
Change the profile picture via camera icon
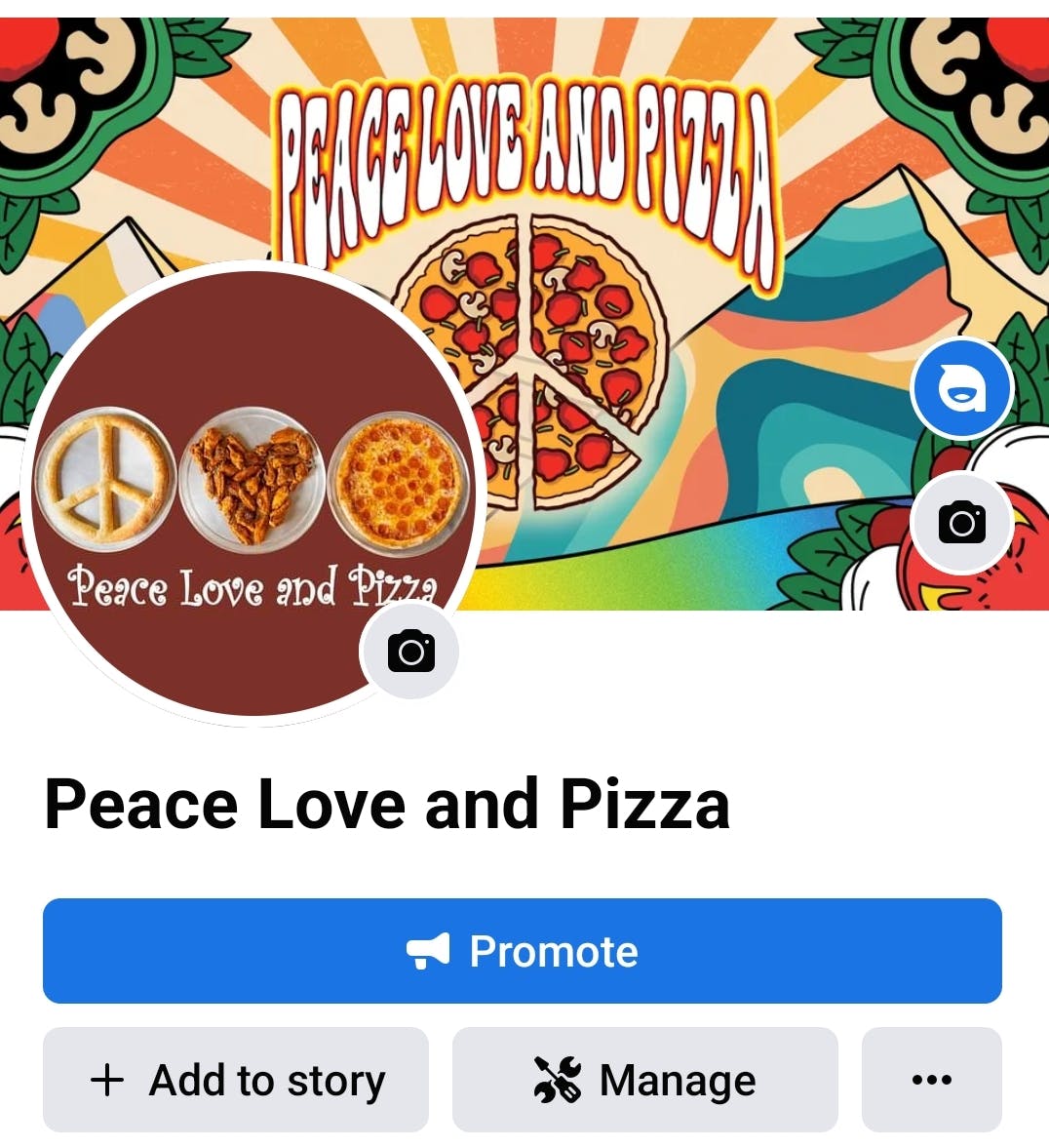tap(410, 651)
